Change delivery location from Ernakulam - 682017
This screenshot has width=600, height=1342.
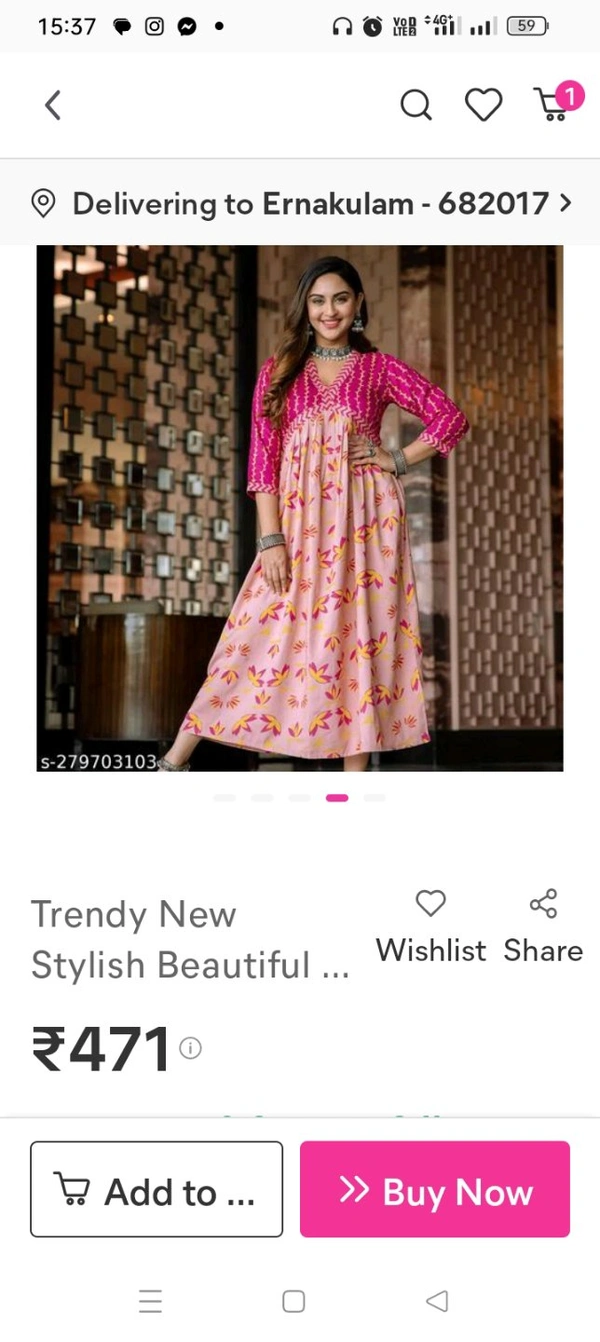click(x=300, y=204)
